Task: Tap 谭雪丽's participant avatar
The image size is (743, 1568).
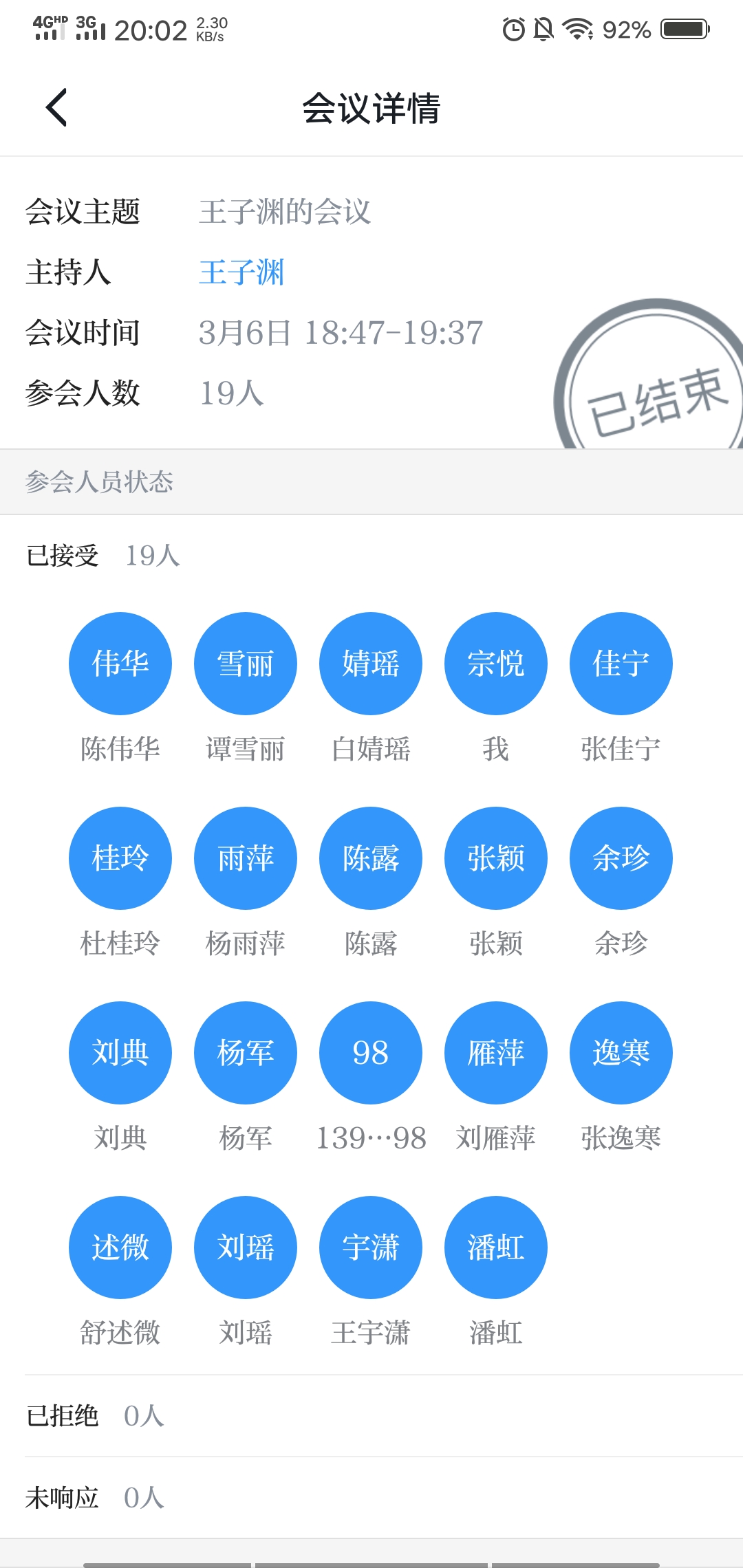Action: click(x=246, y=664)
